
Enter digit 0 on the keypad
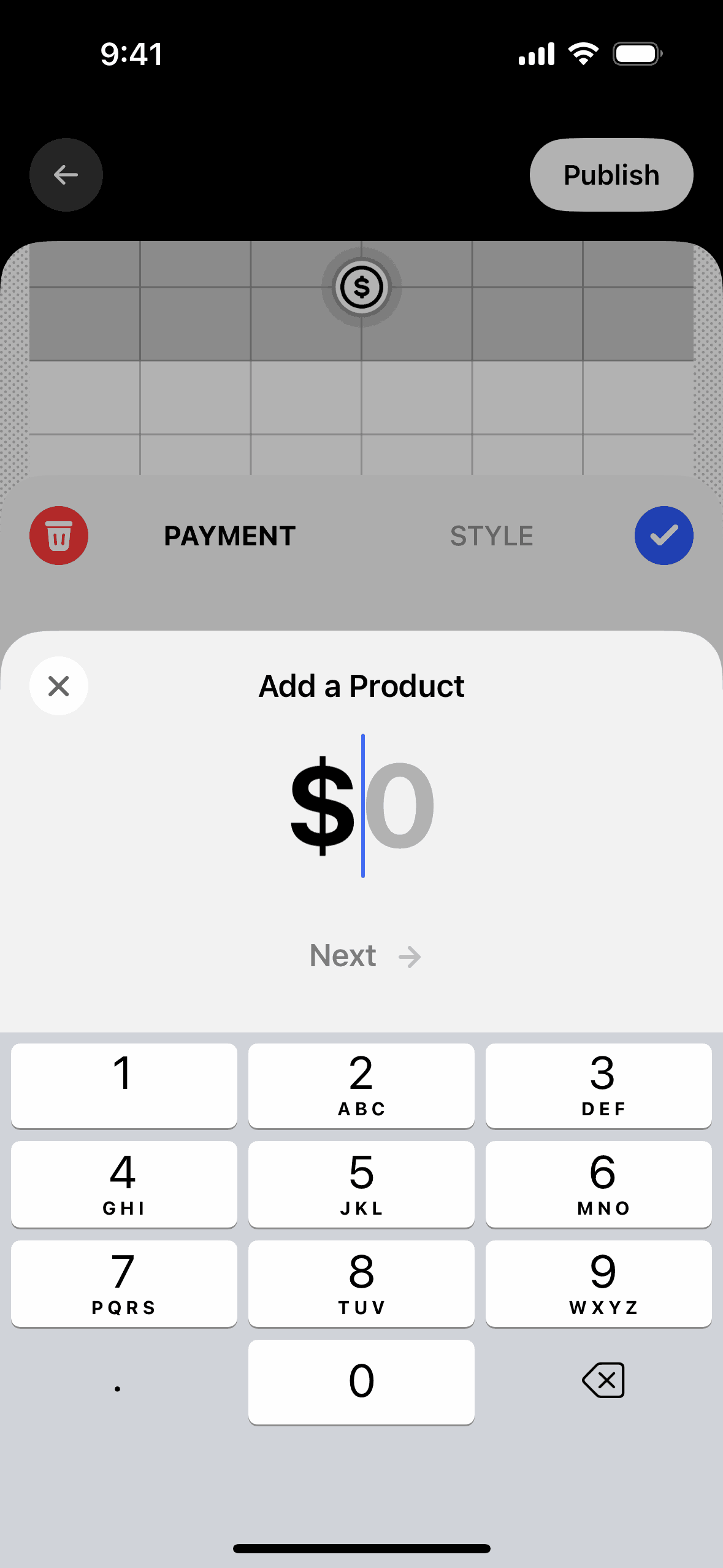361,1382
